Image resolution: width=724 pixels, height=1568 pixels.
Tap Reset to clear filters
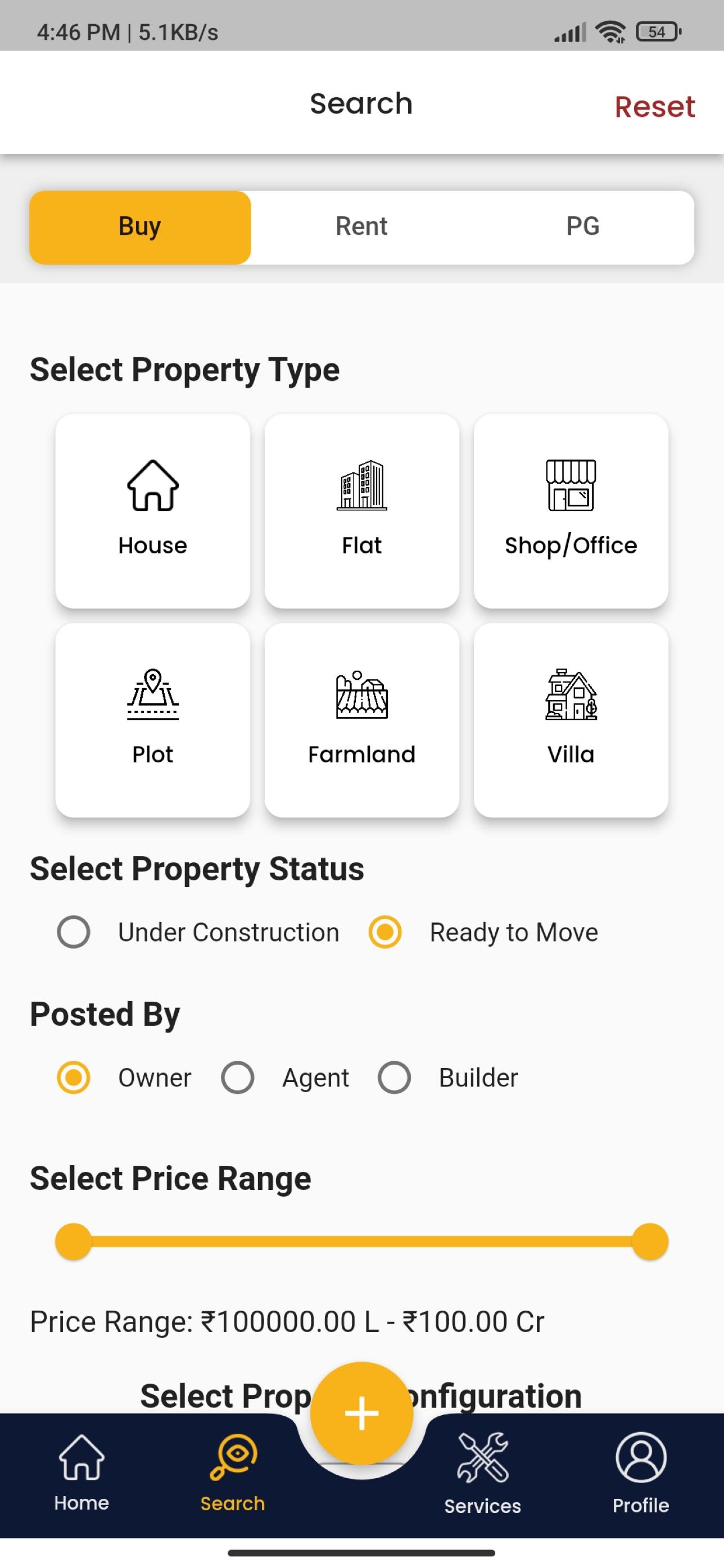(655, 107)
